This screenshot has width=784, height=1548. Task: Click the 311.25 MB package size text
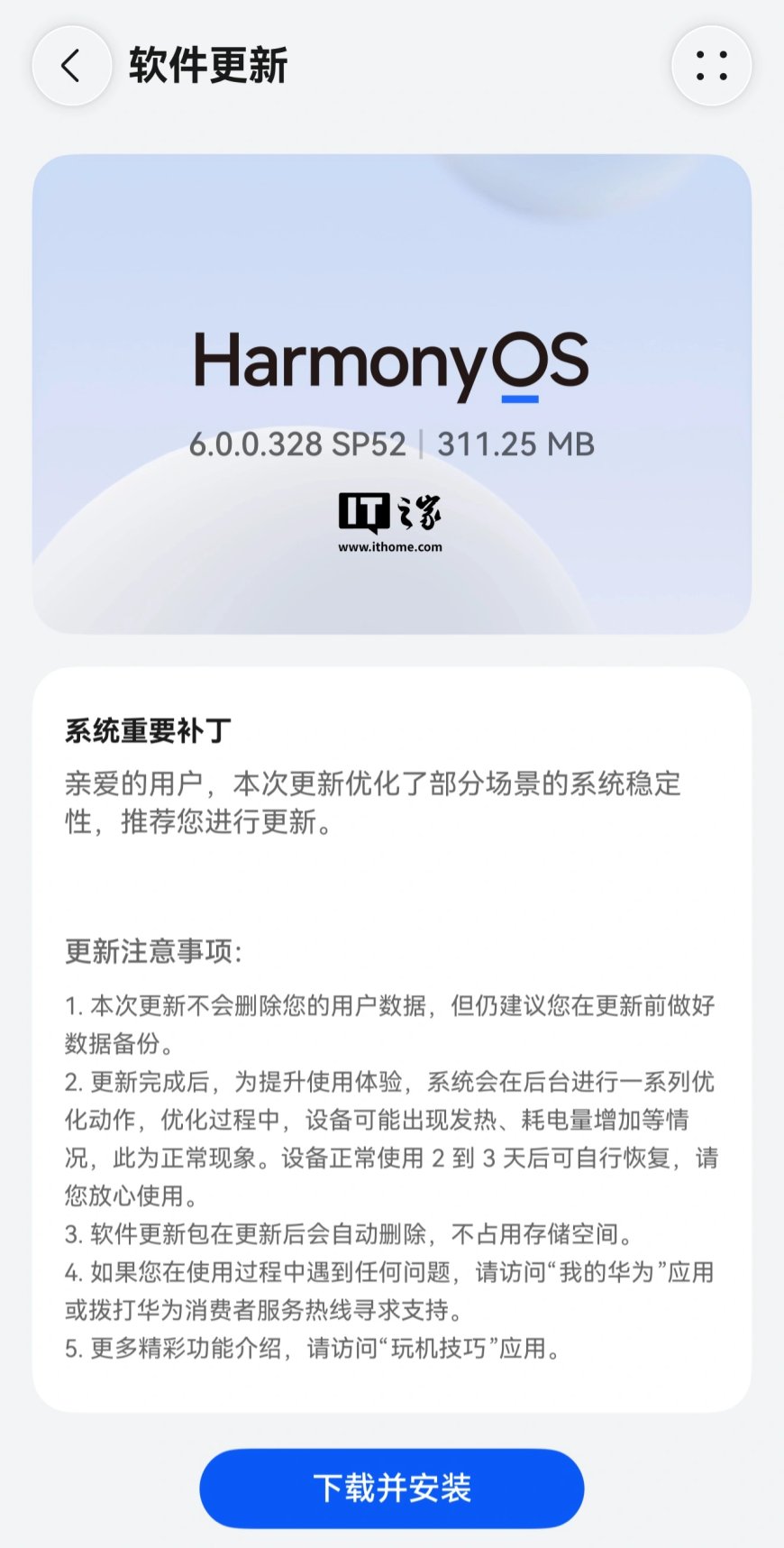click(x=515, y=444)
